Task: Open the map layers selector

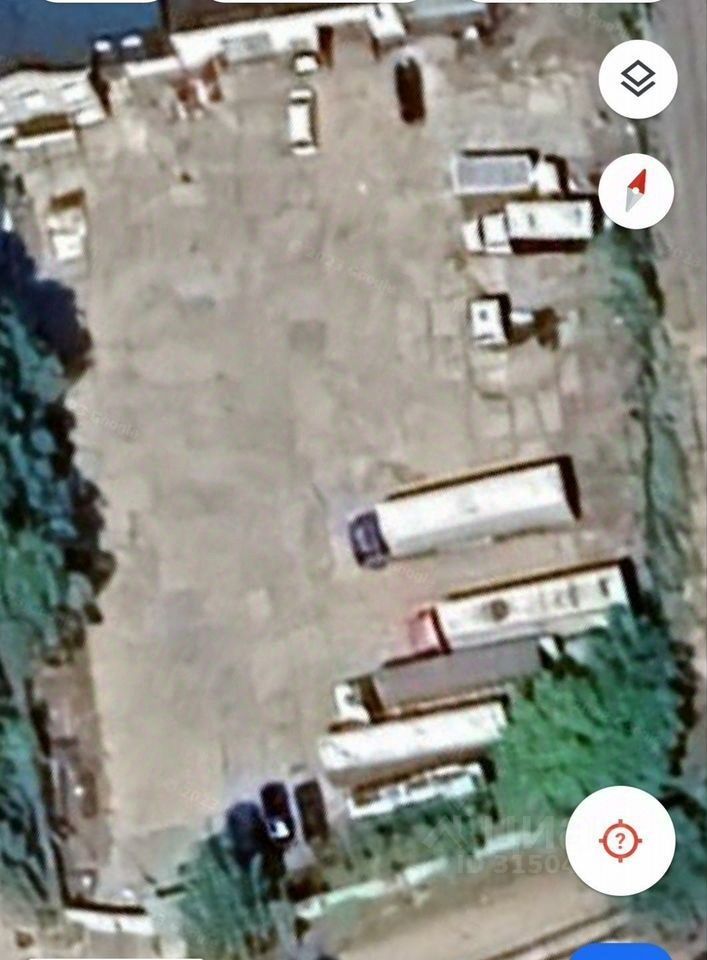Action: click(x=637, y=79)
